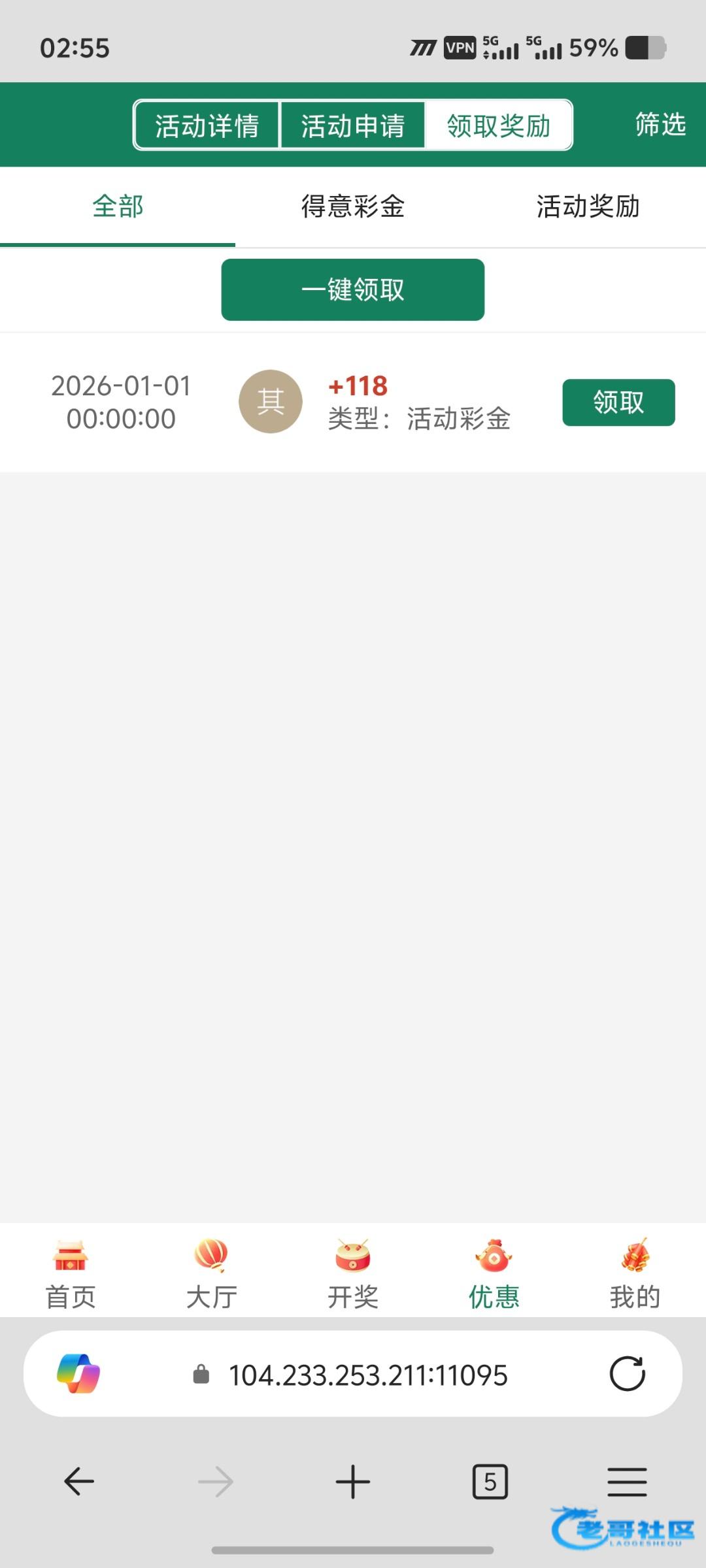Image resolution: width=706 pixels, height=1568 pixels.
Task: Tap the 一键领取 button
Action: 353,289
